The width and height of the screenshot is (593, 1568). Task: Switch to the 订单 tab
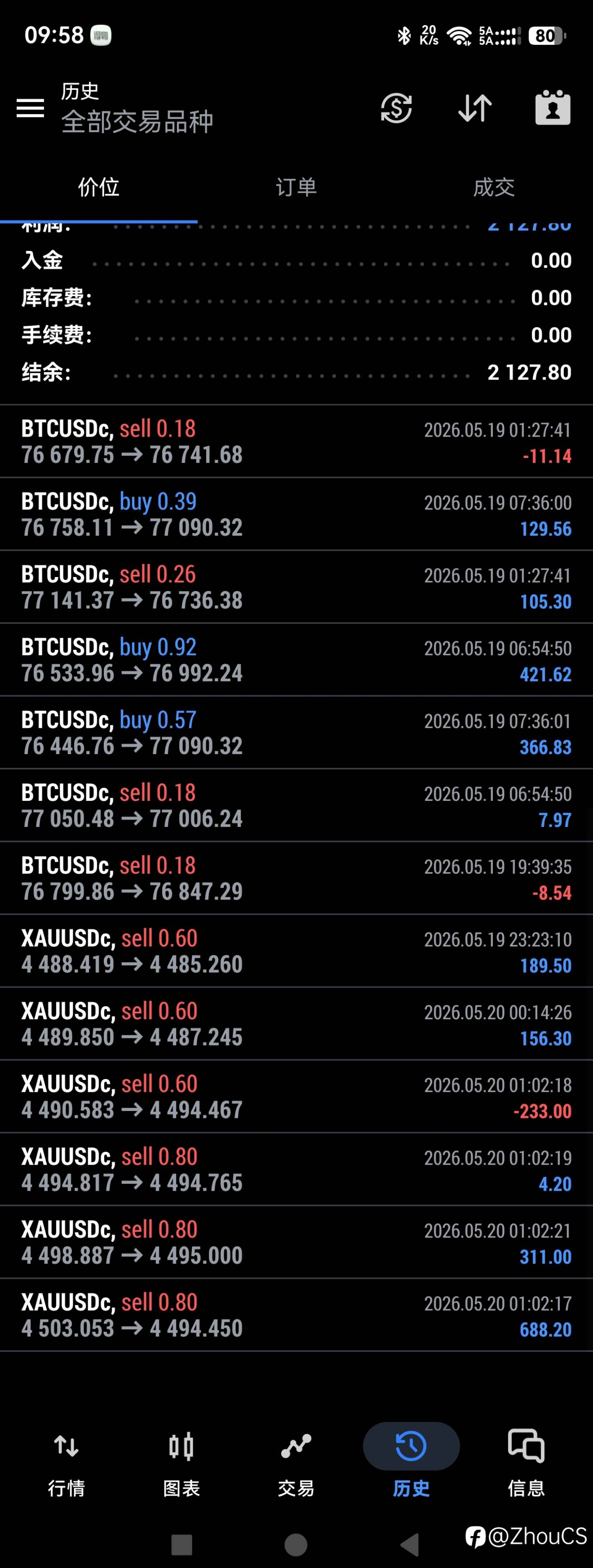(296, 187)
